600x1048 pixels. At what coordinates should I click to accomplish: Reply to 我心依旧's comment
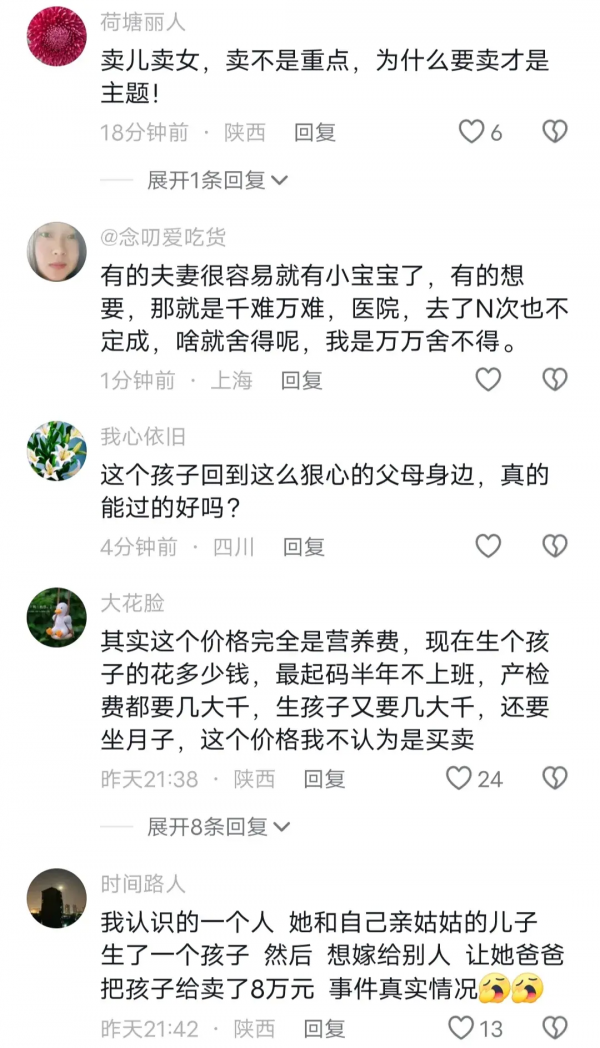click(x=304, y=546)
